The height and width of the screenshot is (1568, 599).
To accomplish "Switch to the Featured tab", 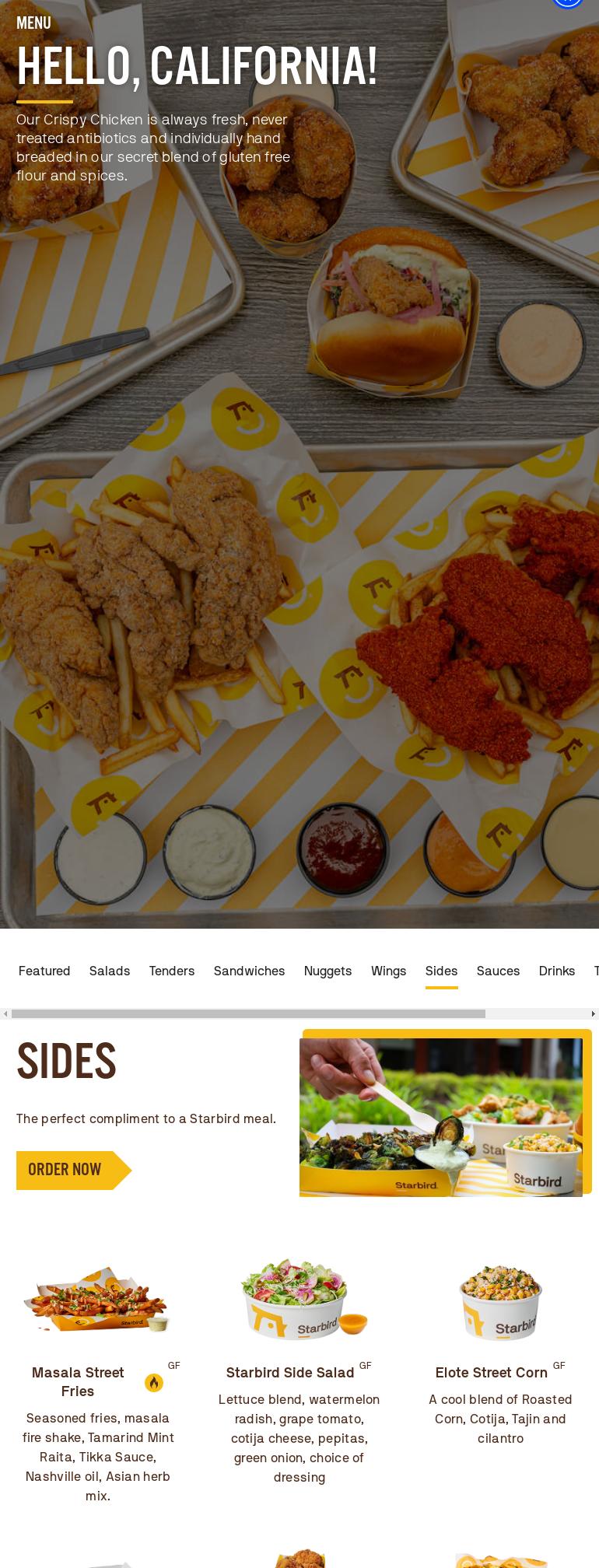I will point(44,971).
